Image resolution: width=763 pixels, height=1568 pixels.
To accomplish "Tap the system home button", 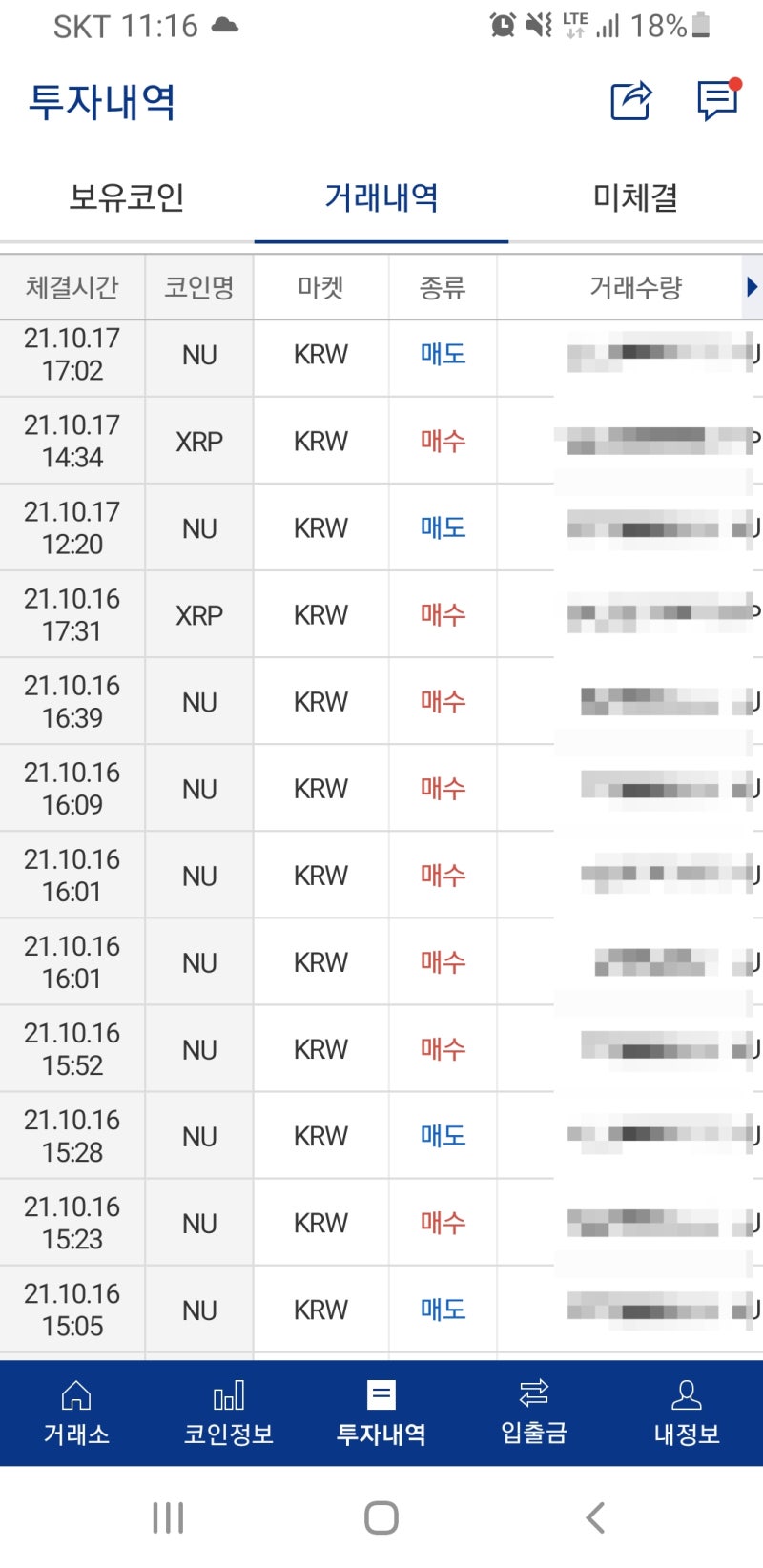I will point(381,1517).
